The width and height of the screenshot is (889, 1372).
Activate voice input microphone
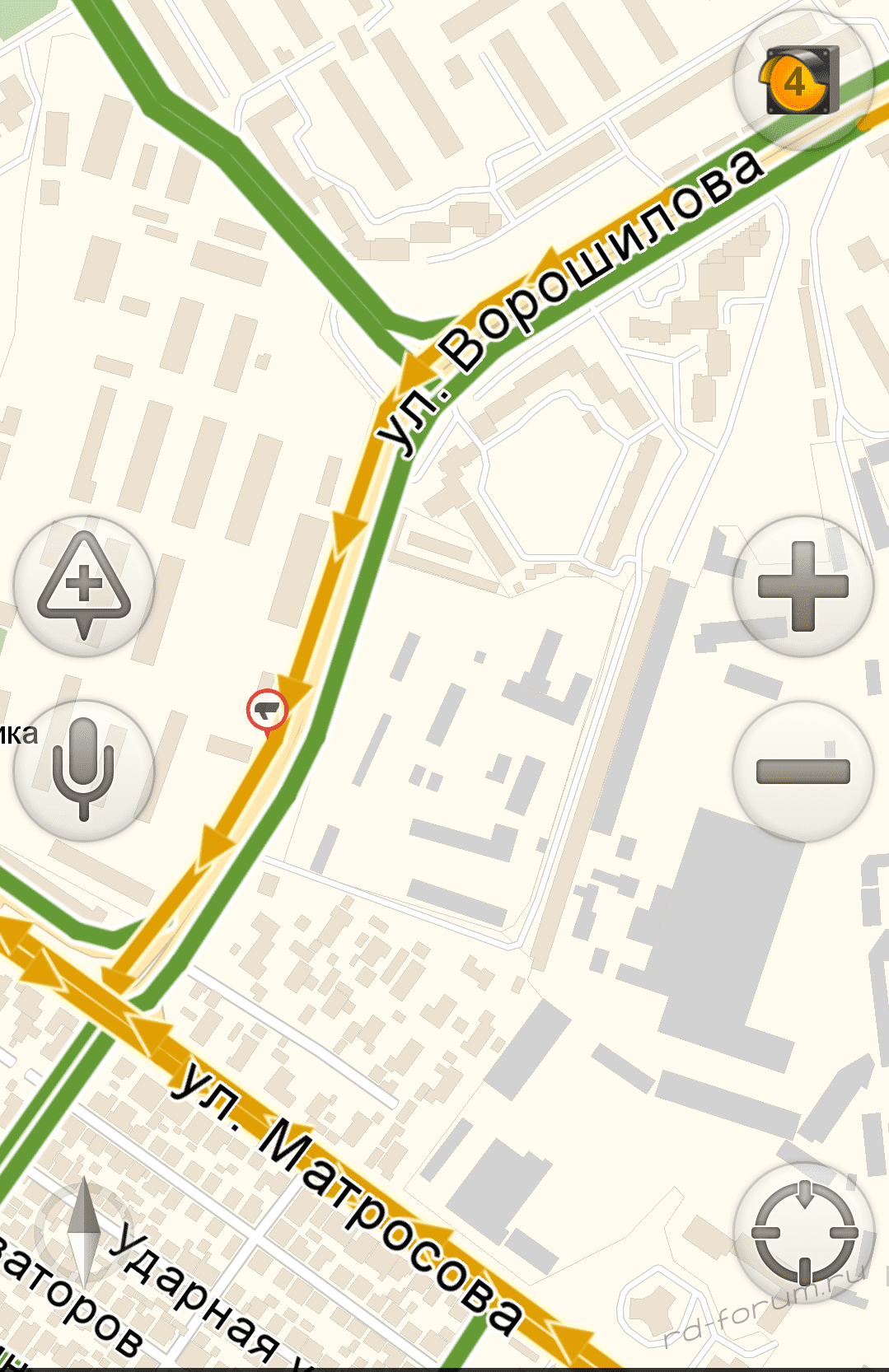point(84,771)
